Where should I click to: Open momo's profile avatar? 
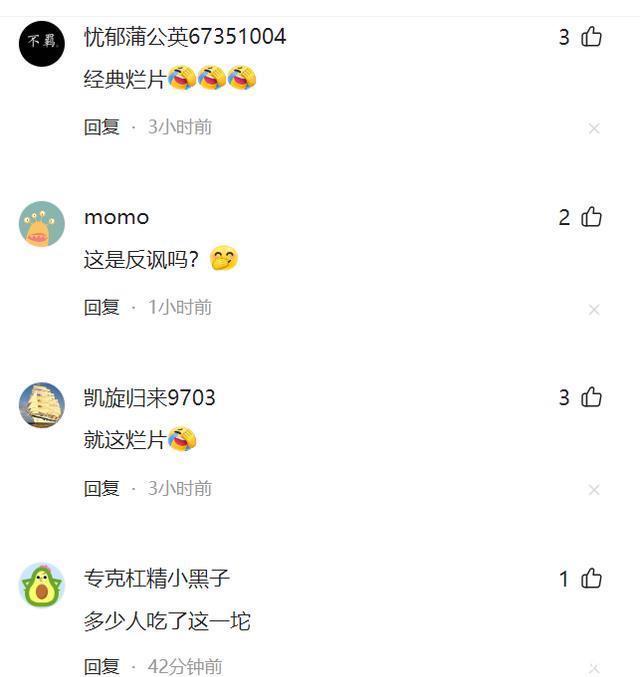point(42,224)
